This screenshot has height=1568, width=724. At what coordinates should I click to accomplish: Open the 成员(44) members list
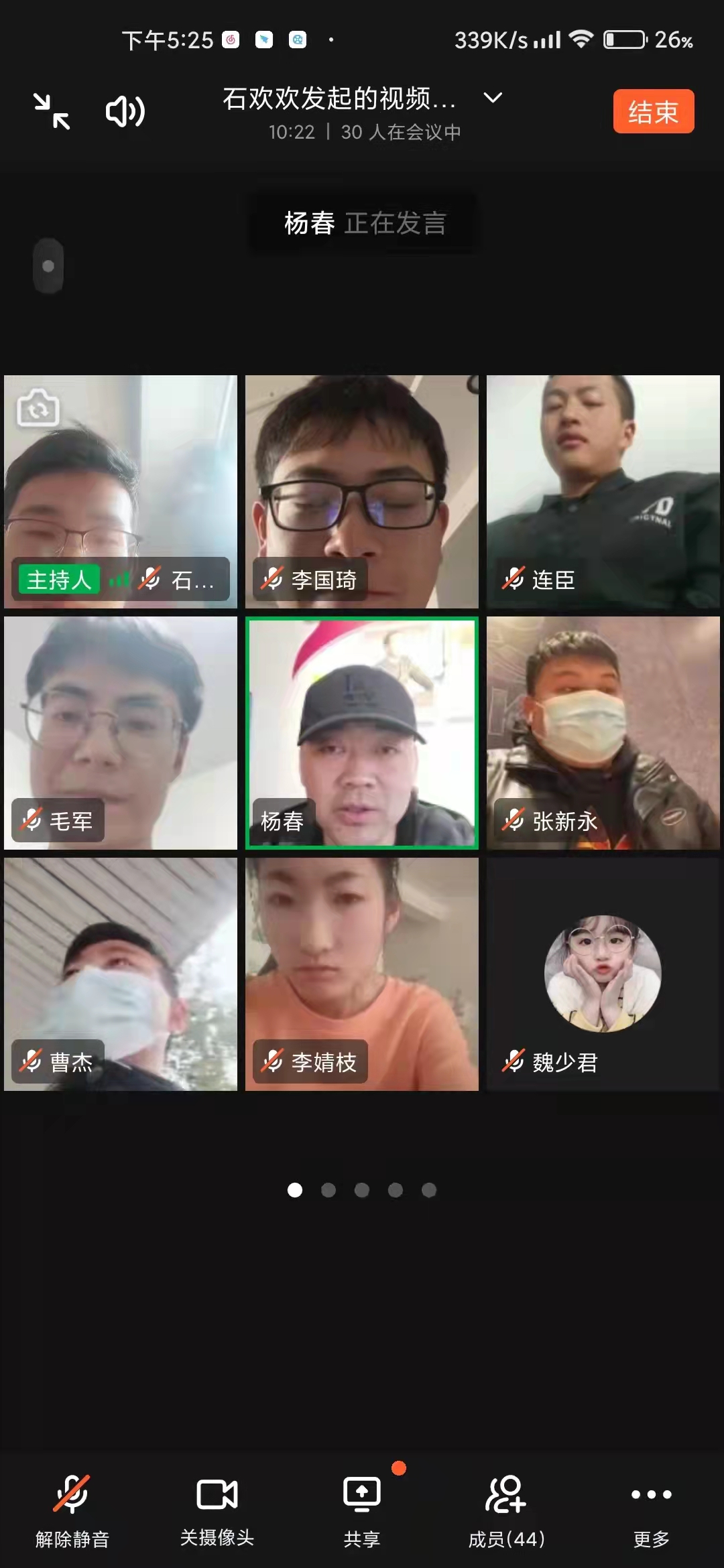pos(507,1509)
